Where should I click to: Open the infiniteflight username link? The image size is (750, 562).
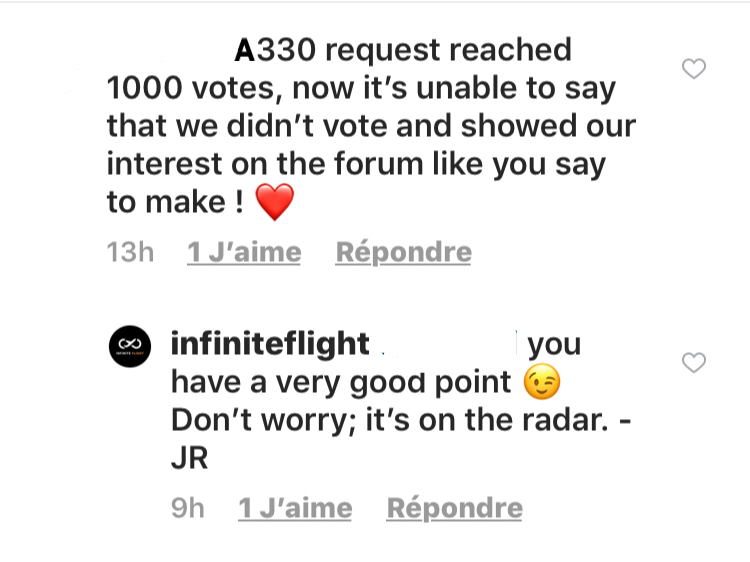tap(270, 344)
